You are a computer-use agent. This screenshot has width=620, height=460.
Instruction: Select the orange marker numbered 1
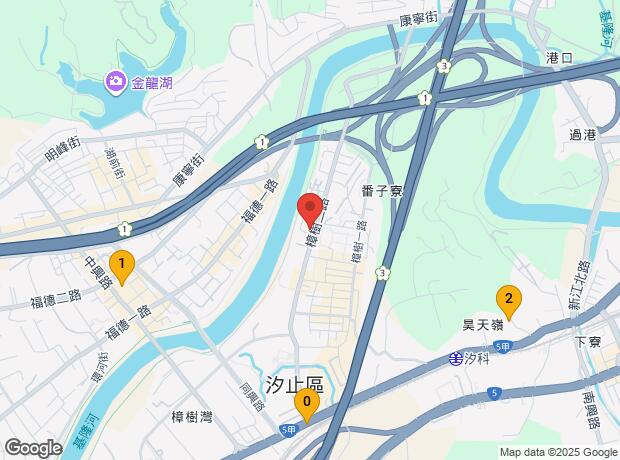click(x=122, y=267)
